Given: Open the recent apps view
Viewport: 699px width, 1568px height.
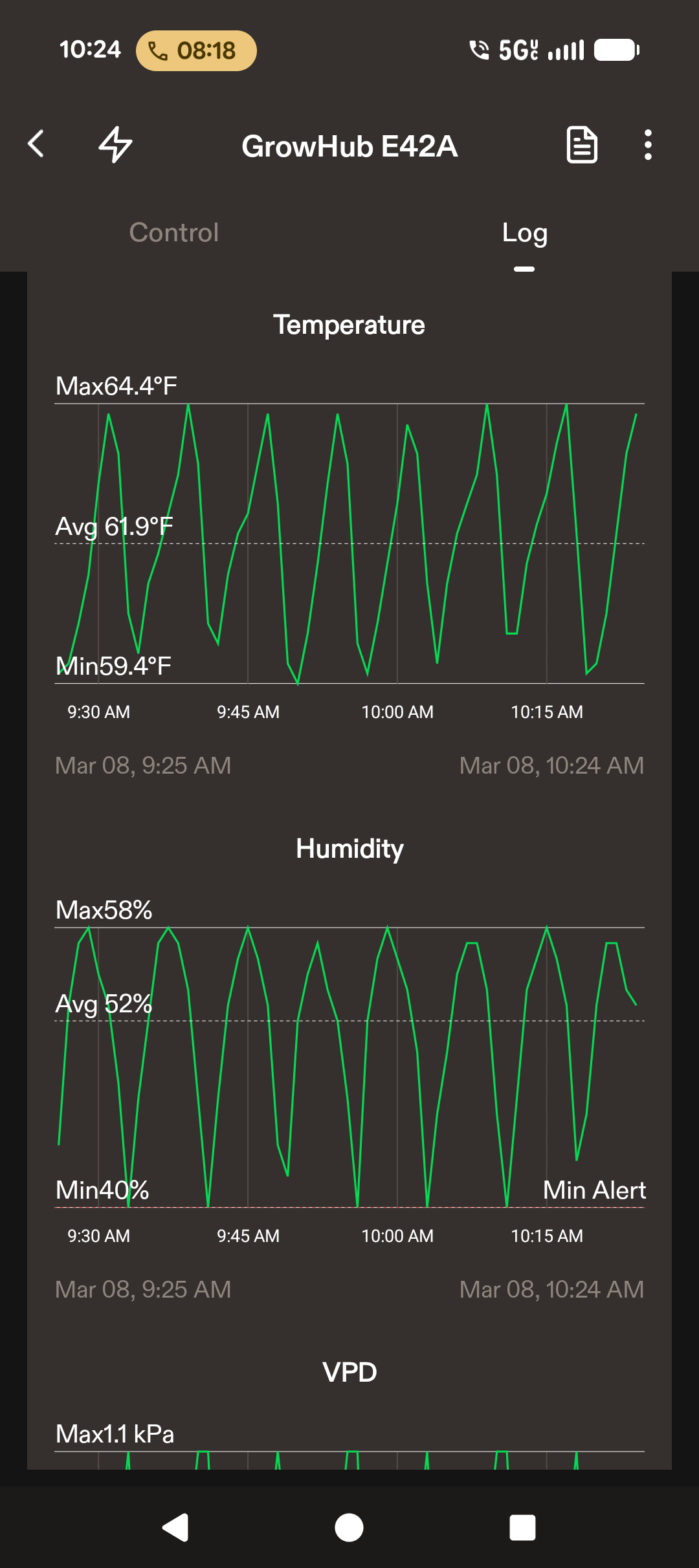Looking at the screenshot, I should tap(522, 1528).
